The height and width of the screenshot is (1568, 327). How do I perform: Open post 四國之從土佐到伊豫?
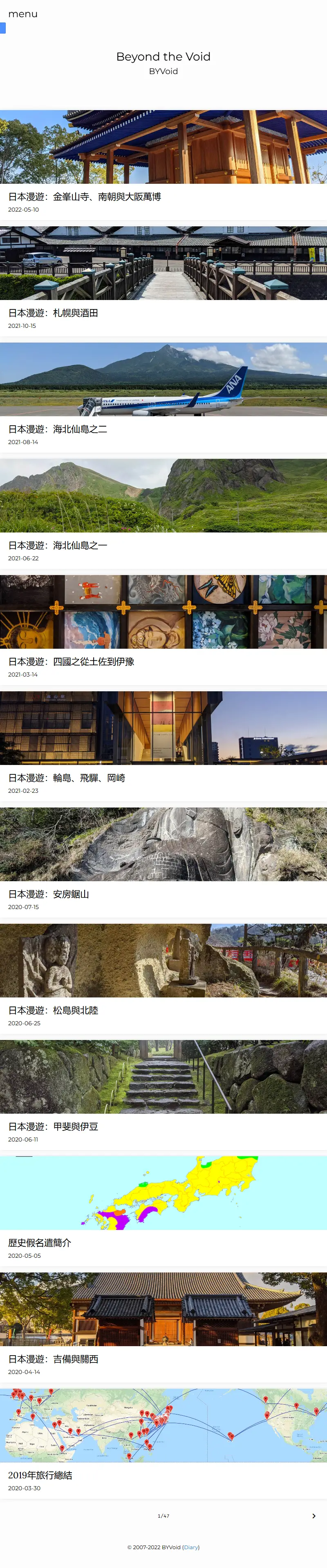70,662
